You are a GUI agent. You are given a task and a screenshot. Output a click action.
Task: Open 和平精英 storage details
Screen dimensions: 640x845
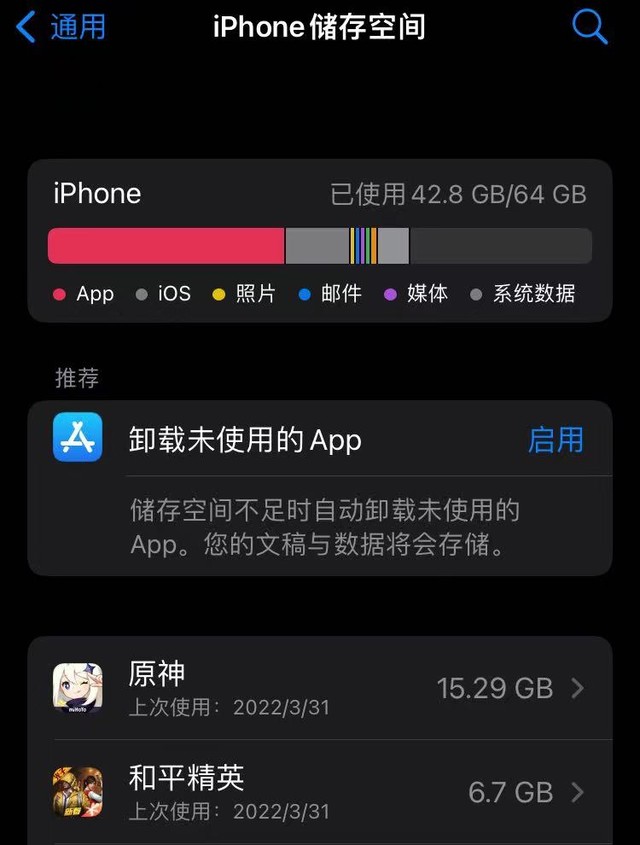[x=320, y=791]
